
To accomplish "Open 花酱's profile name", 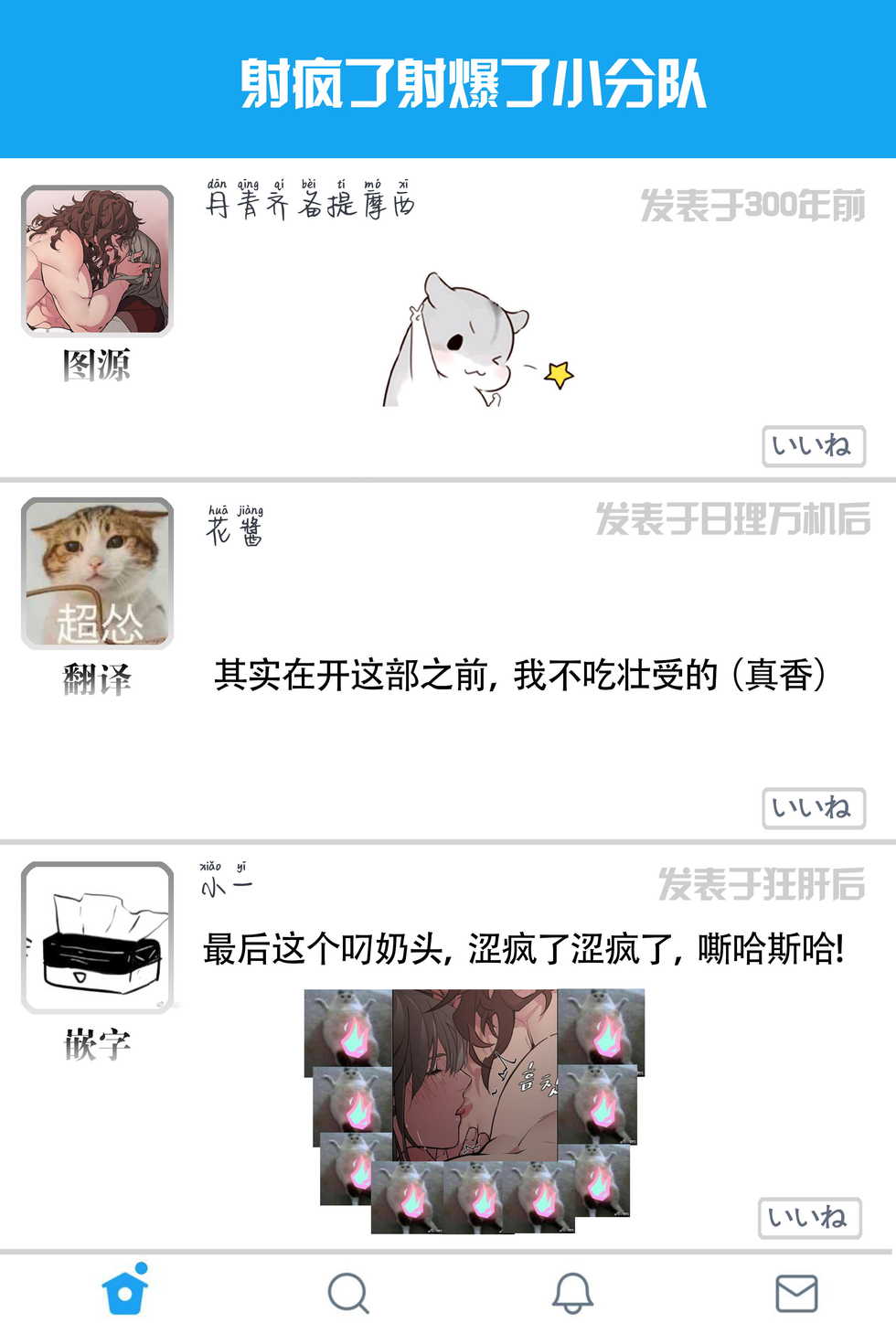I will 233,528.
